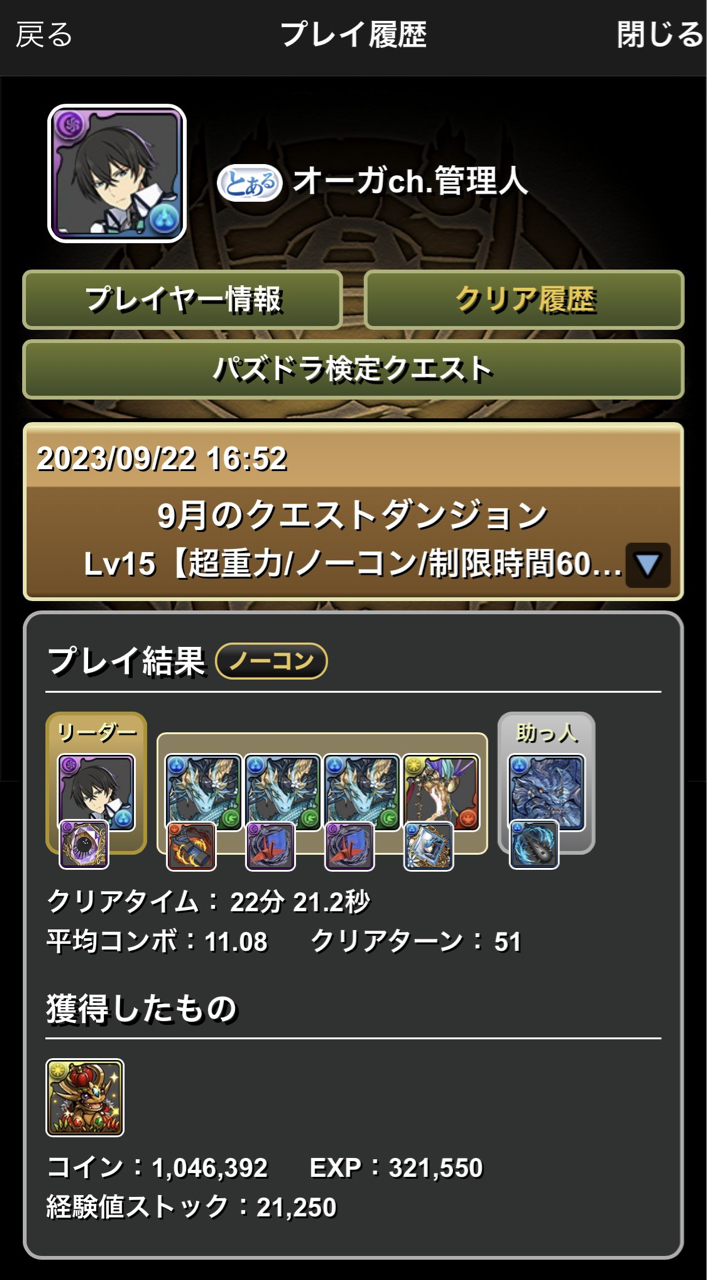
Task: Tap the obtained reward monster icon
Action: pos(85,1097)
